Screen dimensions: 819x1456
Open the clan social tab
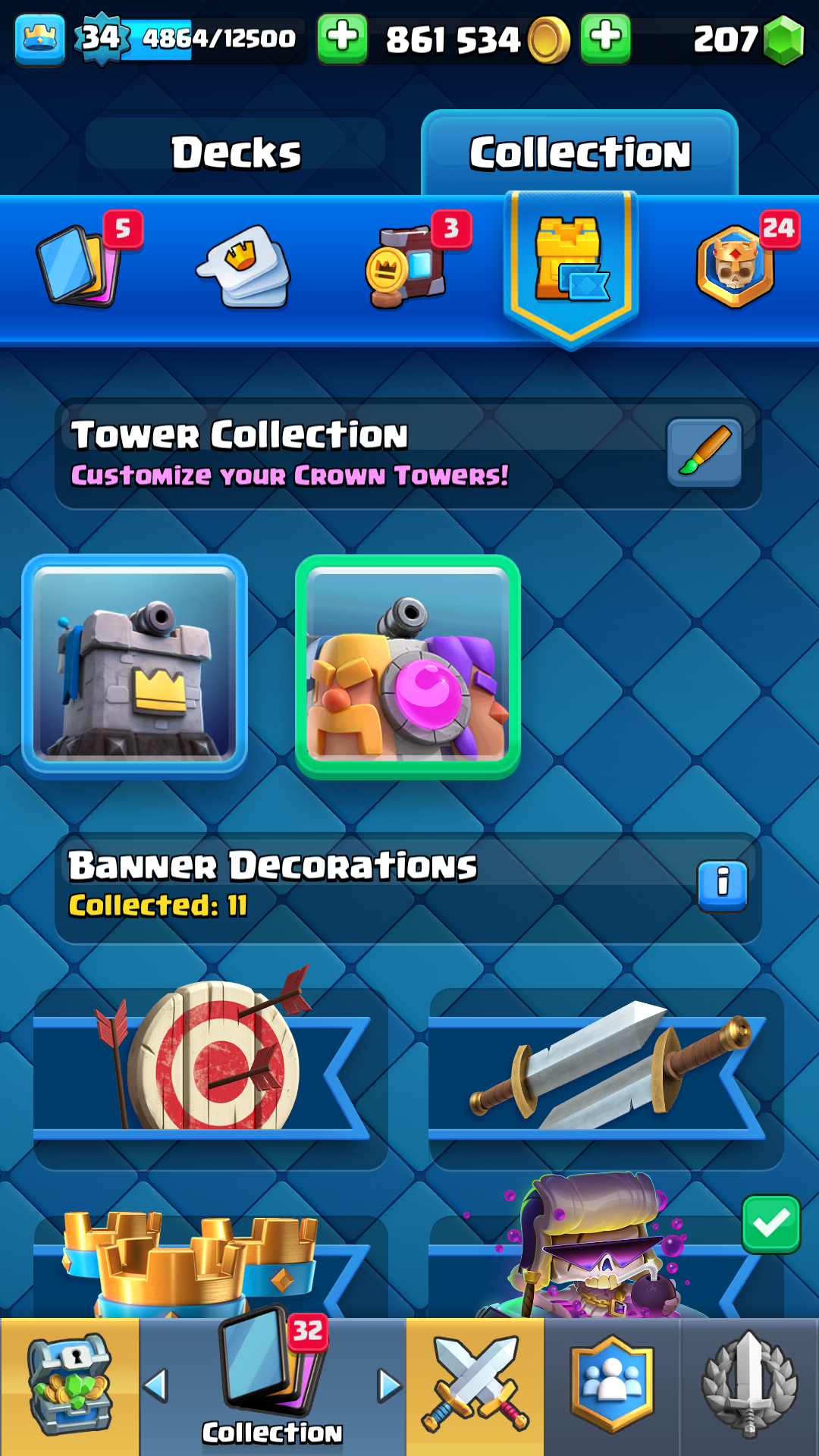[x=612, y=1386]
